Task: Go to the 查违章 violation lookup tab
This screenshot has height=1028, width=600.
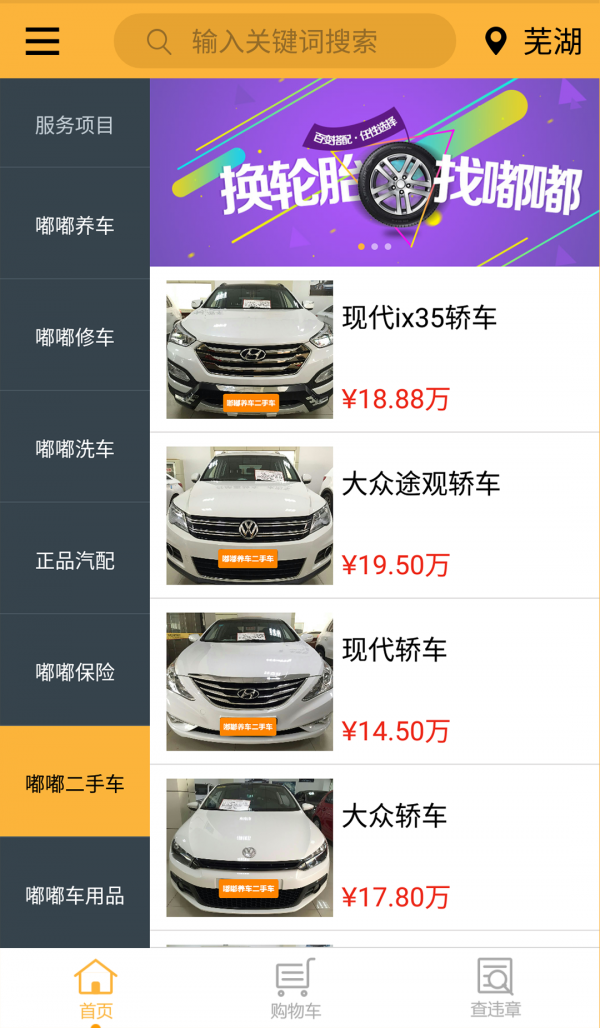Action: click(x=495, y=988)
